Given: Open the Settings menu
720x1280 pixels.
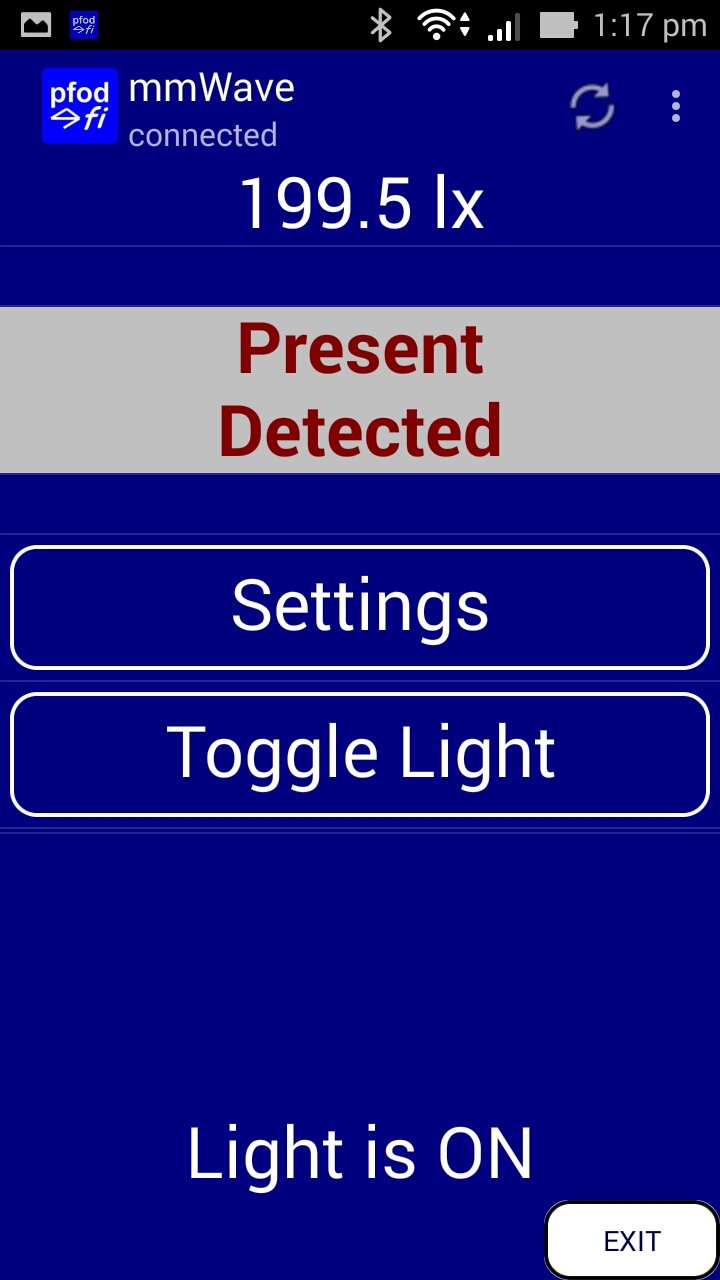Looking at the screenshot, I should [360, 607].
